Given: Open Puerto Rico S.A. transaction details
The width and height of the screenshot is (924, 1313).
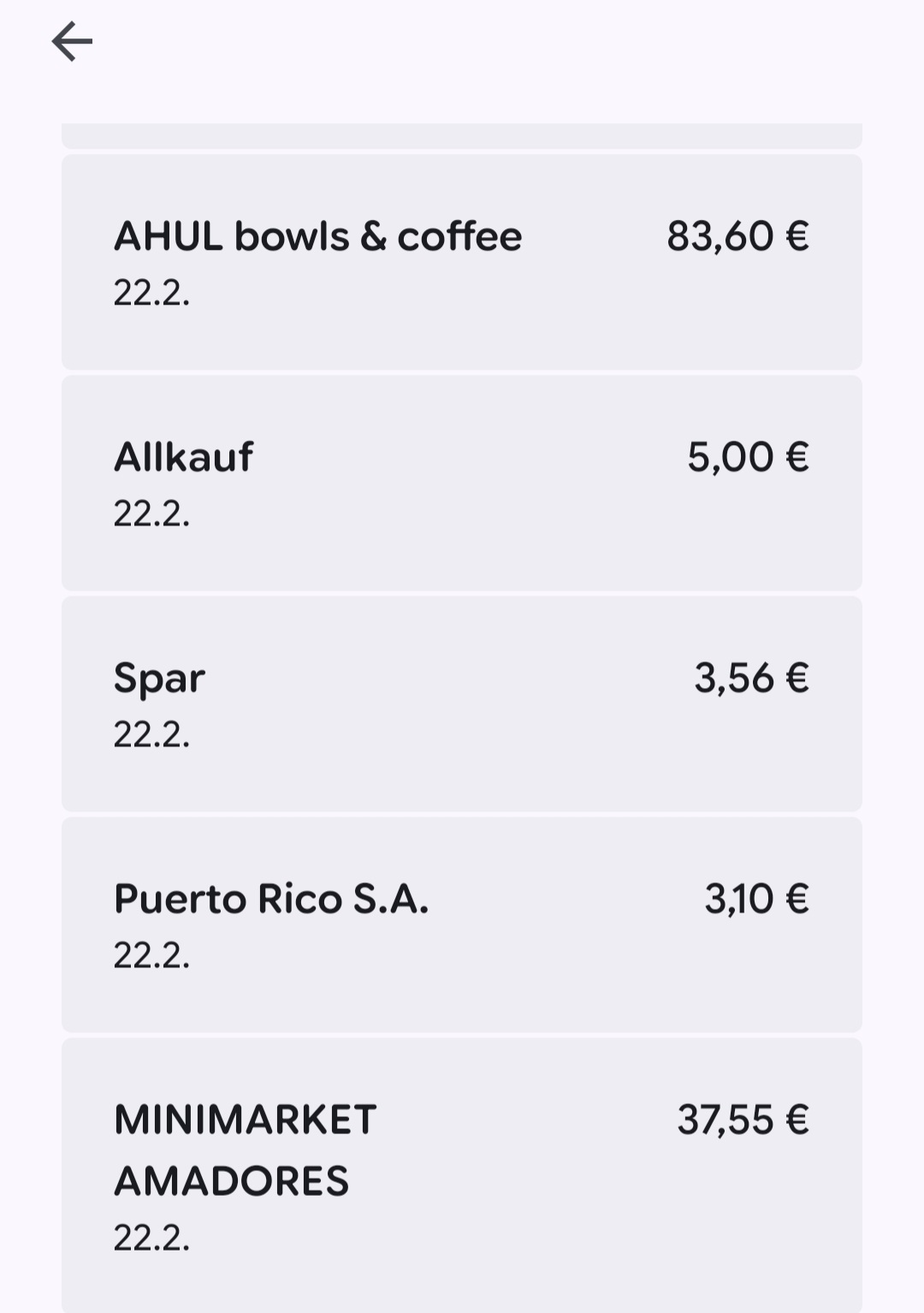Looking at the screenshot, I should pos(461,924).
